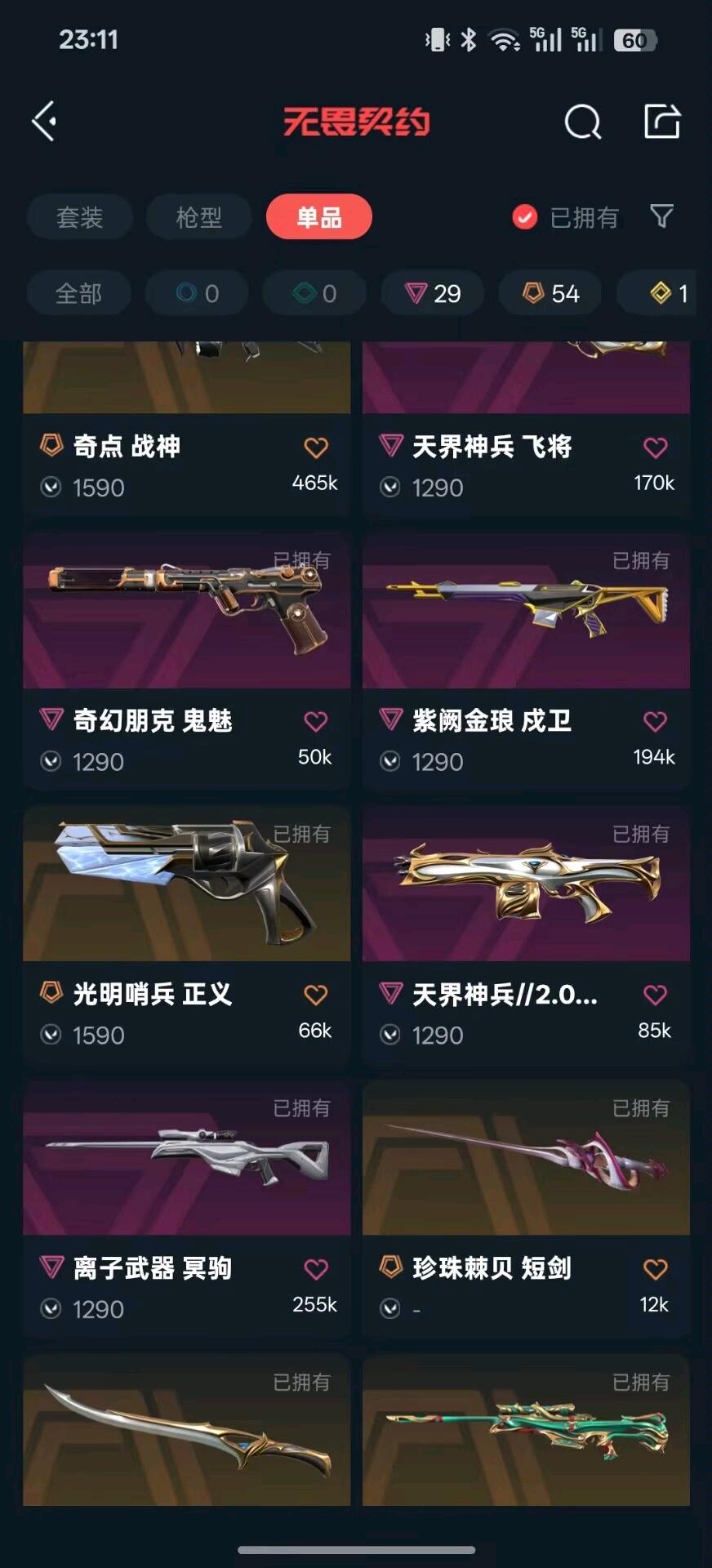Like the 天界神兵 飞将 skin

pos(655,448)
